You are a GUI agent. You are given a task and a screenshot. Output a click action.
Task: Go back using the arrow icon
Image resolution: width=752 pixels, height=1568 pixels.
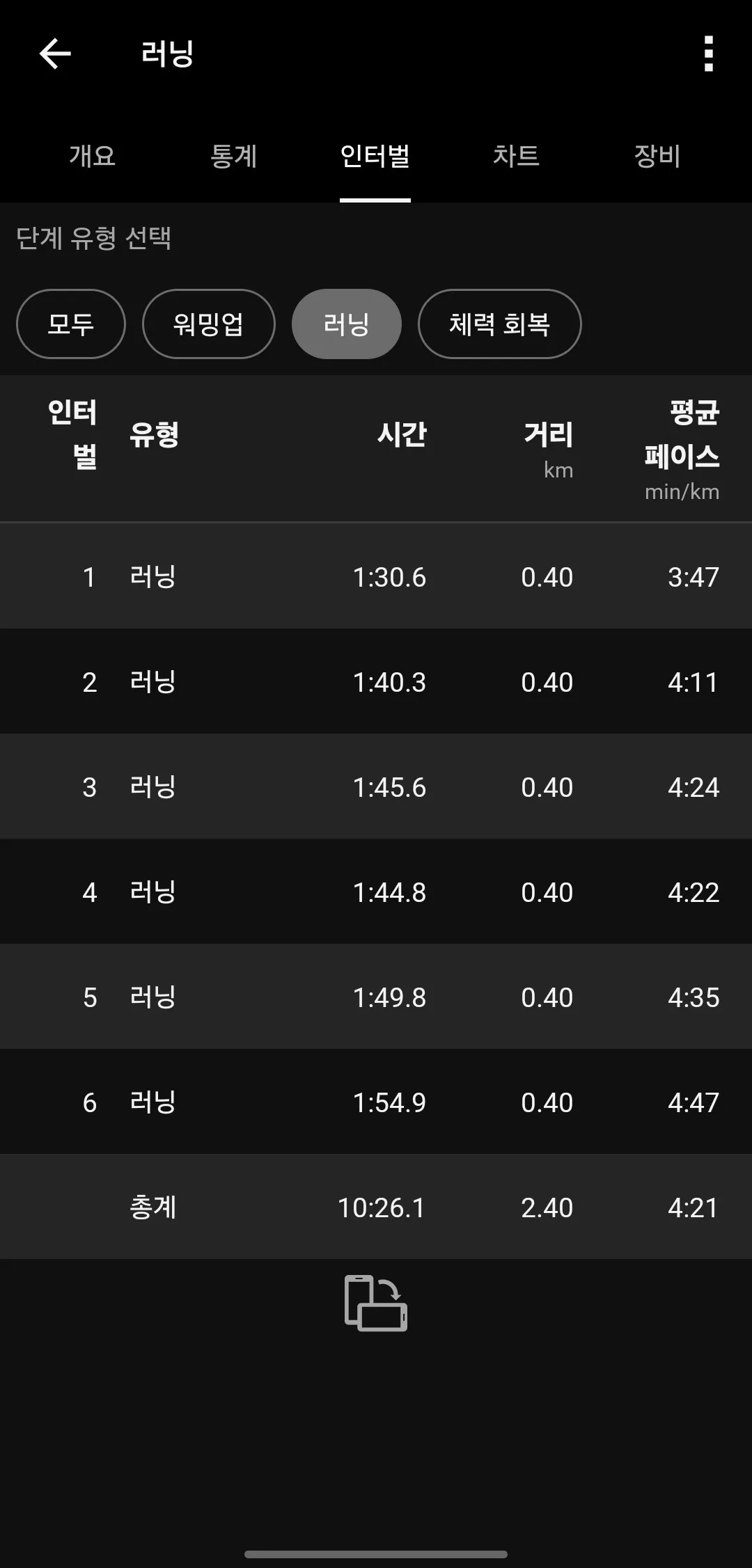55,54
